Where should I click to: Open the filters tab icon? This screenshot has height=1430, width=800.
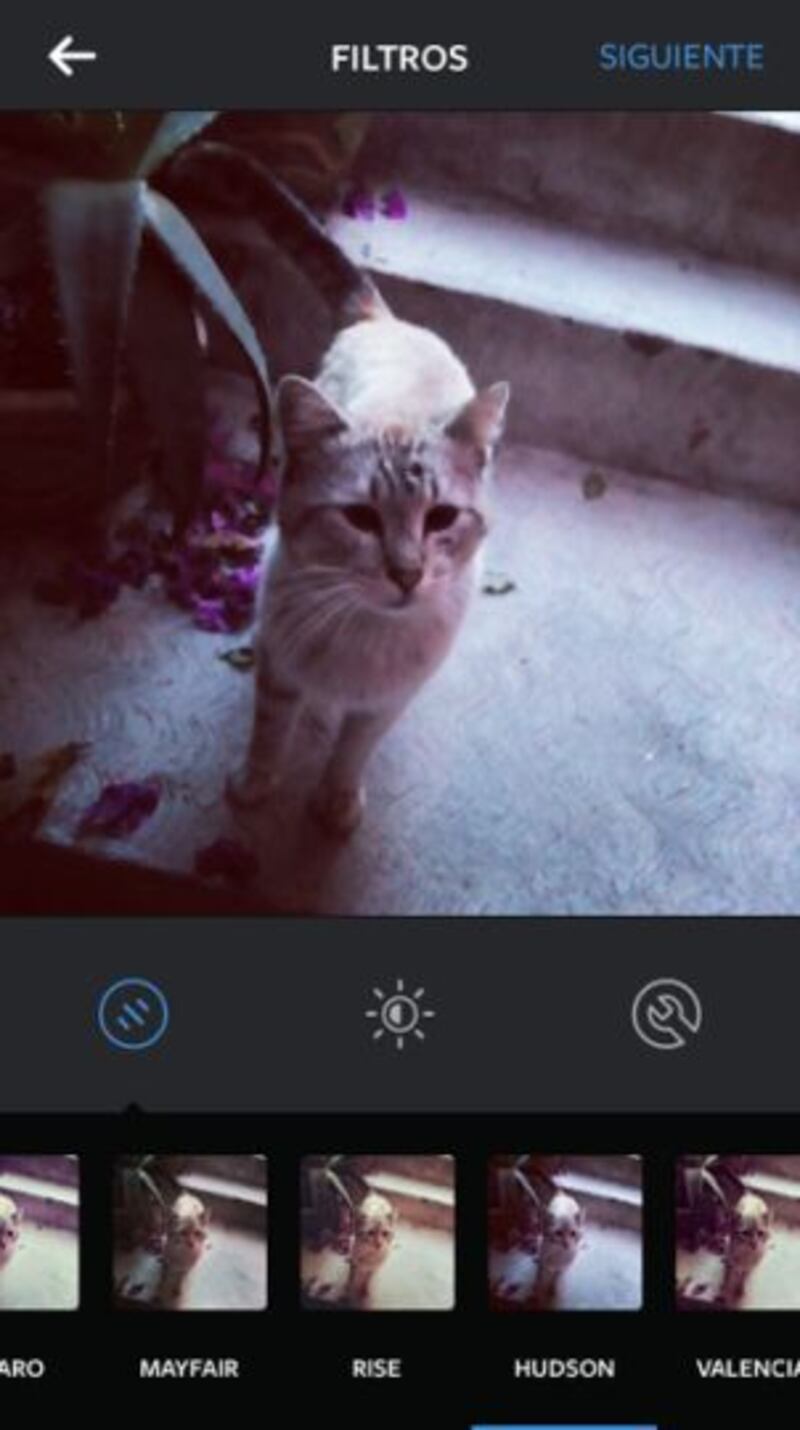click(133, 1014)
